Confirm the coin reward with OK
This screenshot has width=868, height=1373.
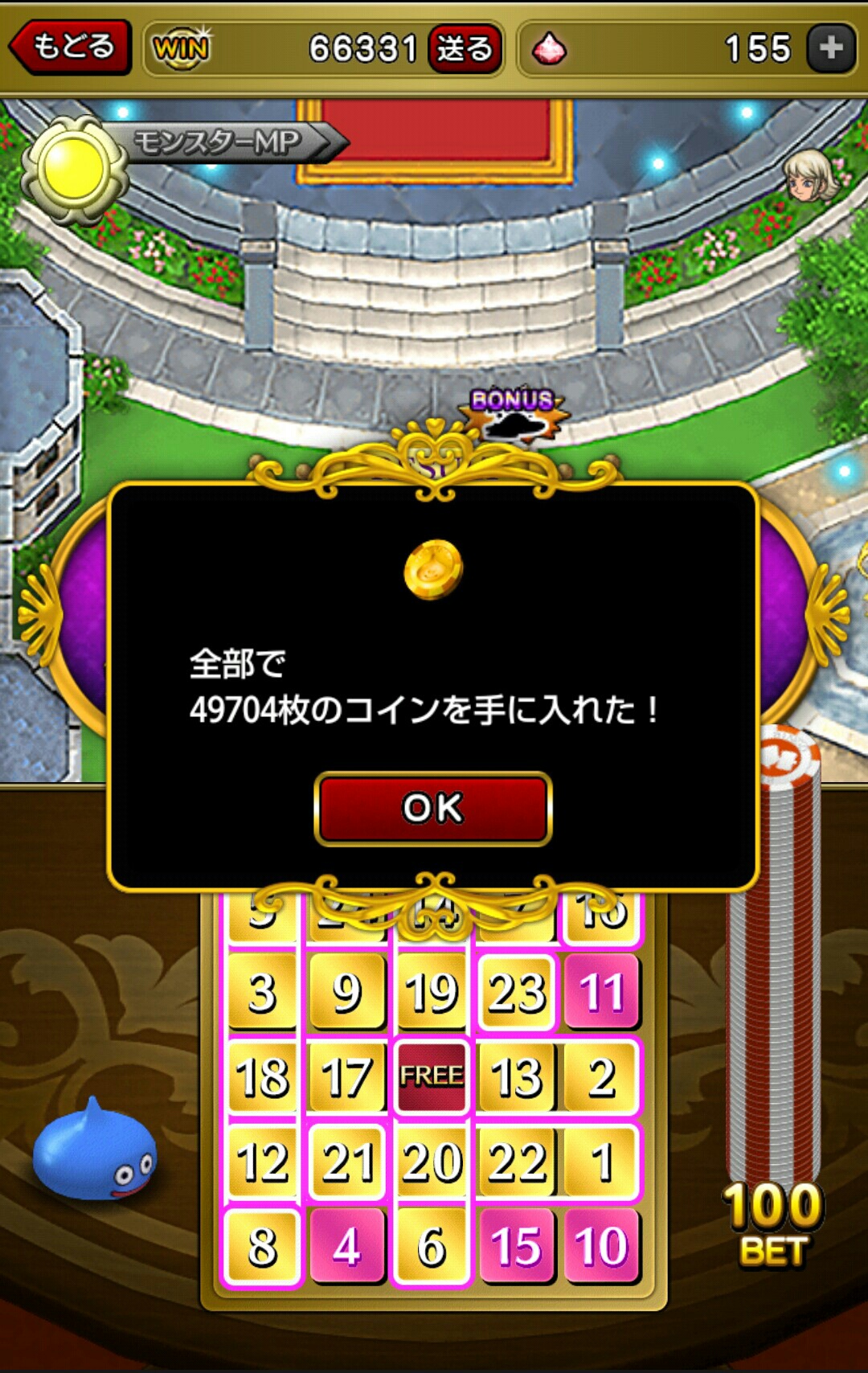click(432, 809)
